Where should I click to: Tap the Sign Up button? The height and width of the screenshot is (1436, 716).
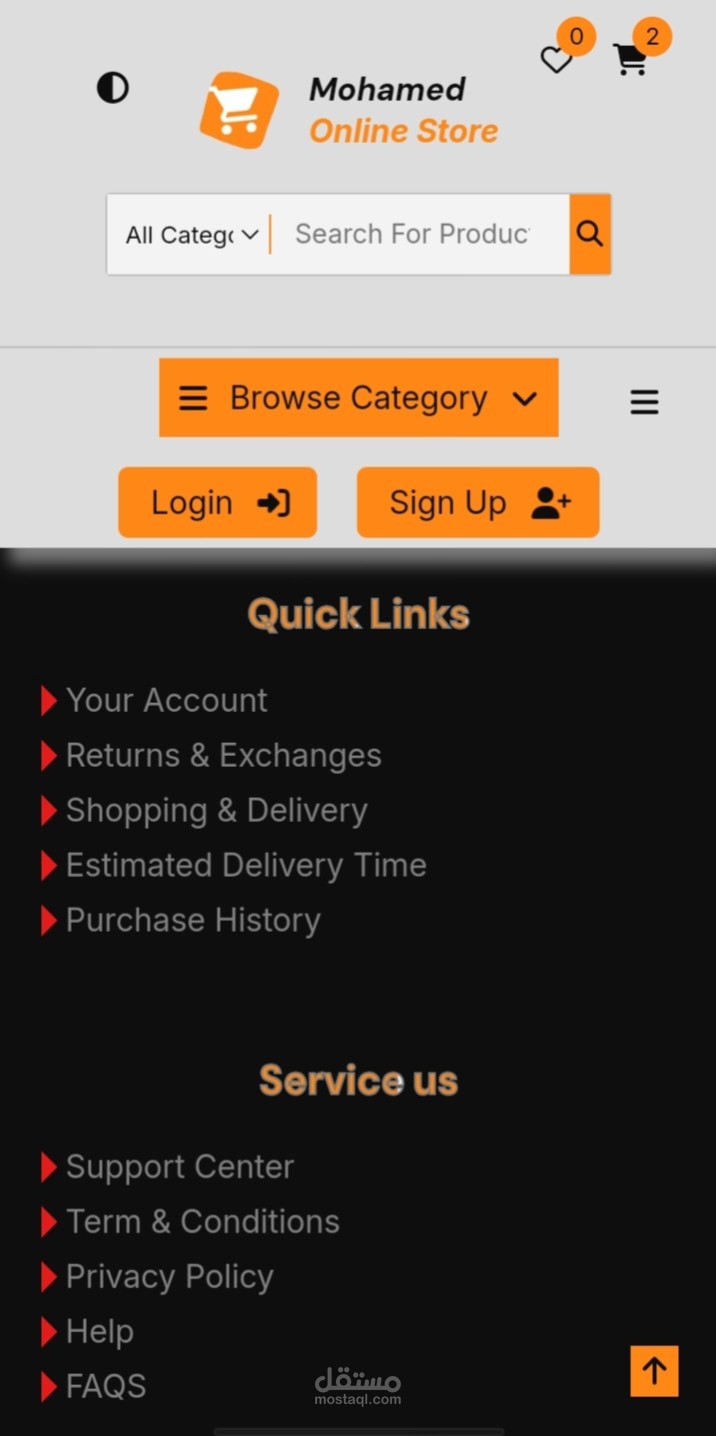[478, 502]
